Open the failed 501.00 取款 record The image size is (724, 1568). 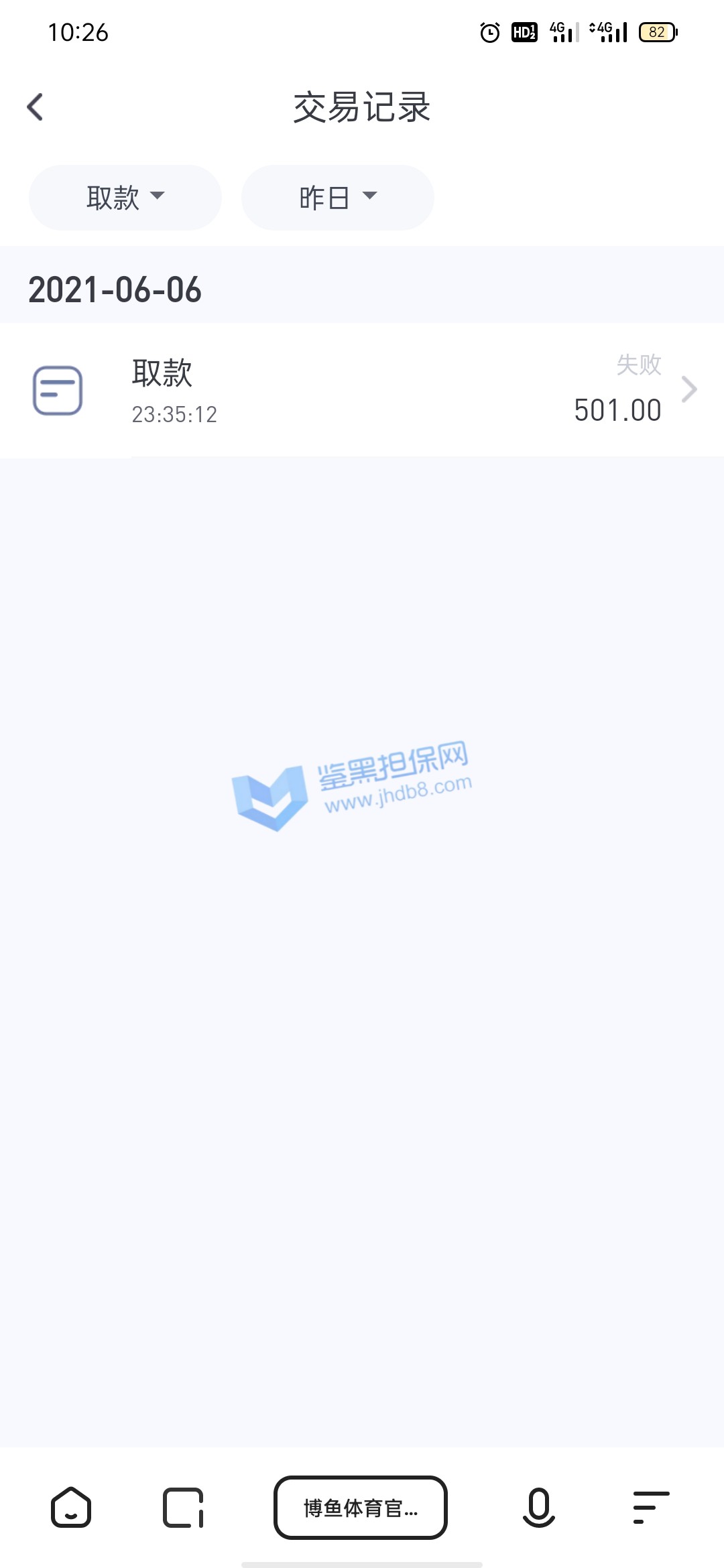point(362,390)
